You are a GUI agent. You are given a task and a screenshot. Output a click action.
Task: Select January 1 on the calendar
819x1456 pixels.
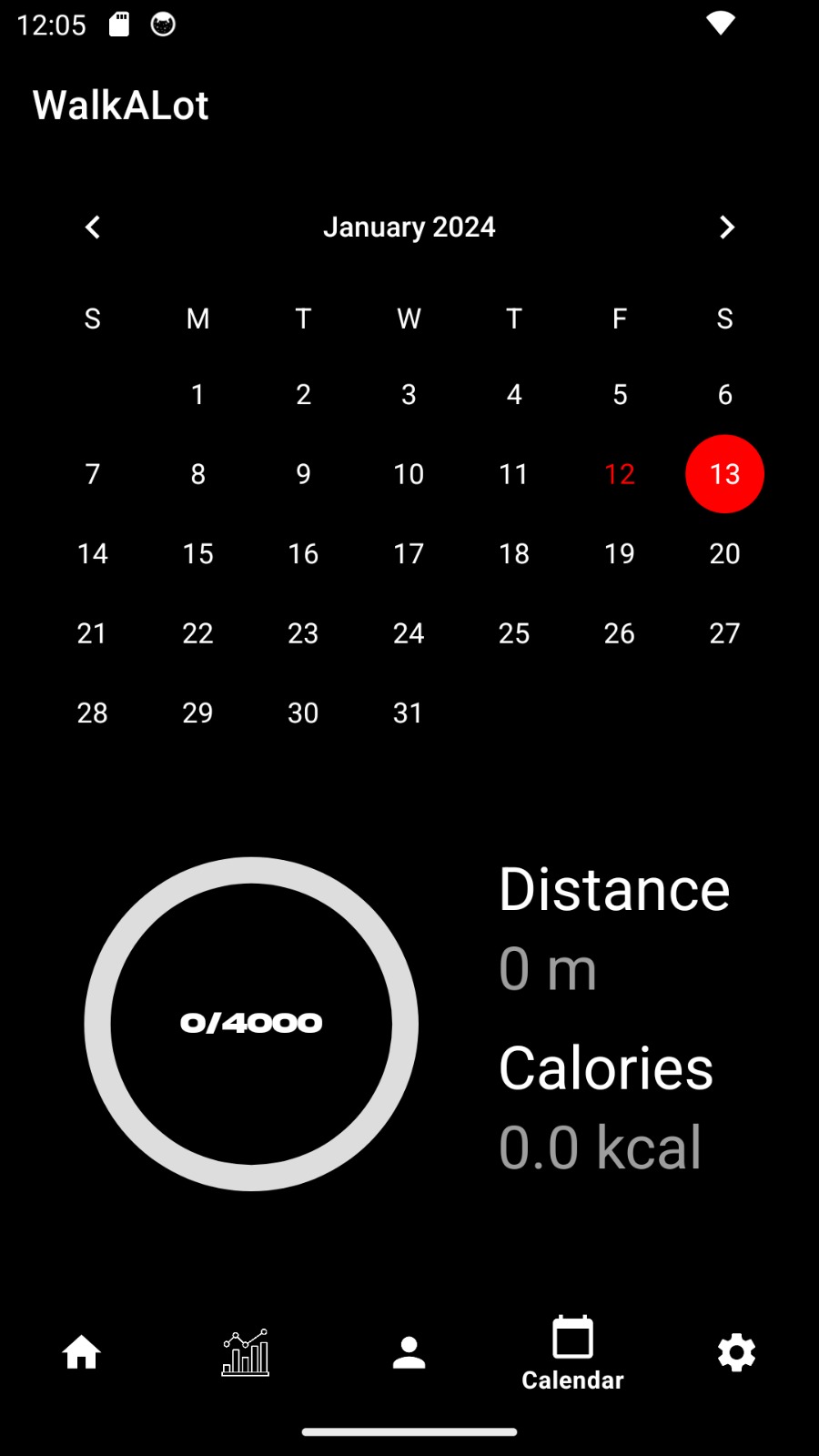pyautogui.click(x=197, y=394)
